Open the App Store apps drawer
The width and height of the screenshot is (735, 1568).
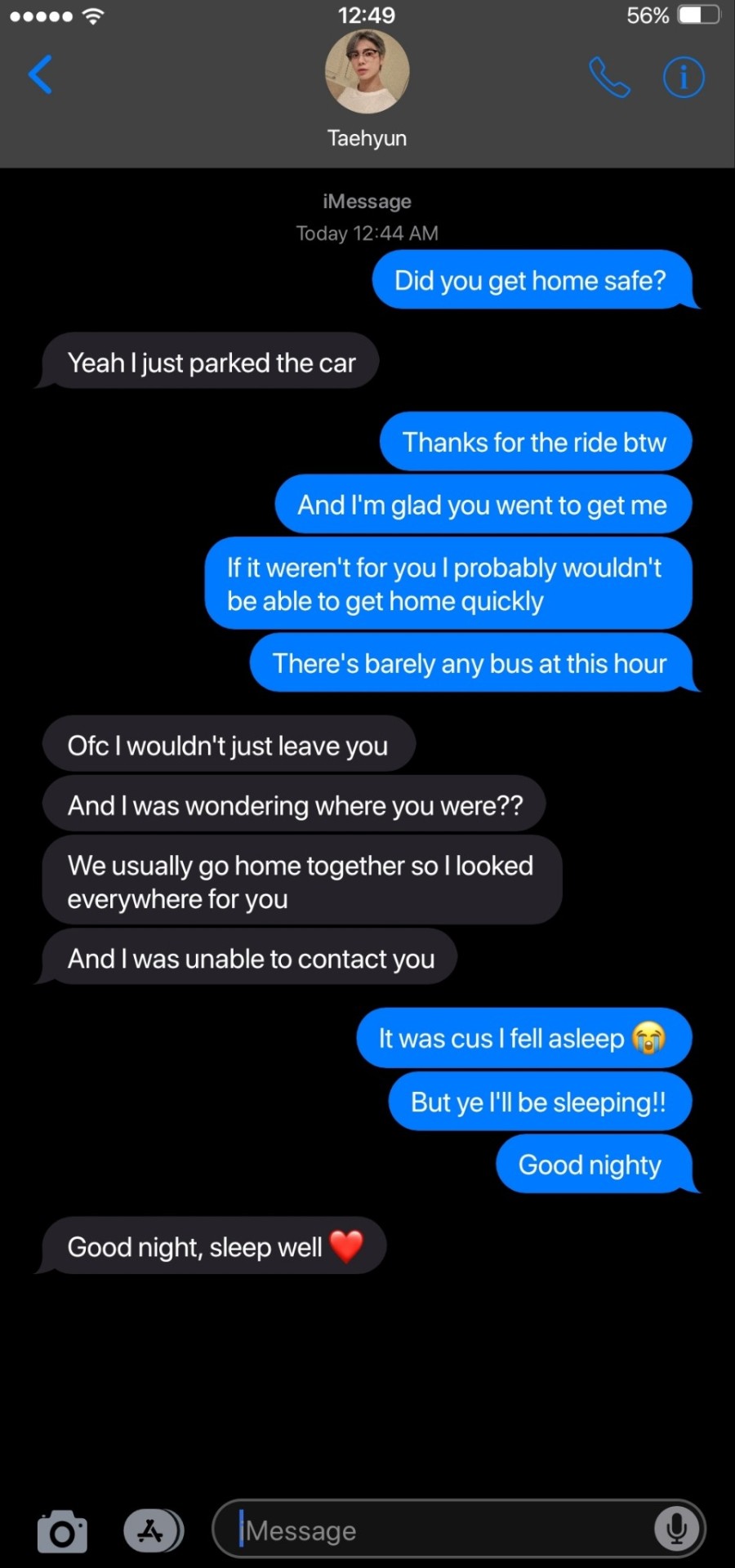[153, 1530]
